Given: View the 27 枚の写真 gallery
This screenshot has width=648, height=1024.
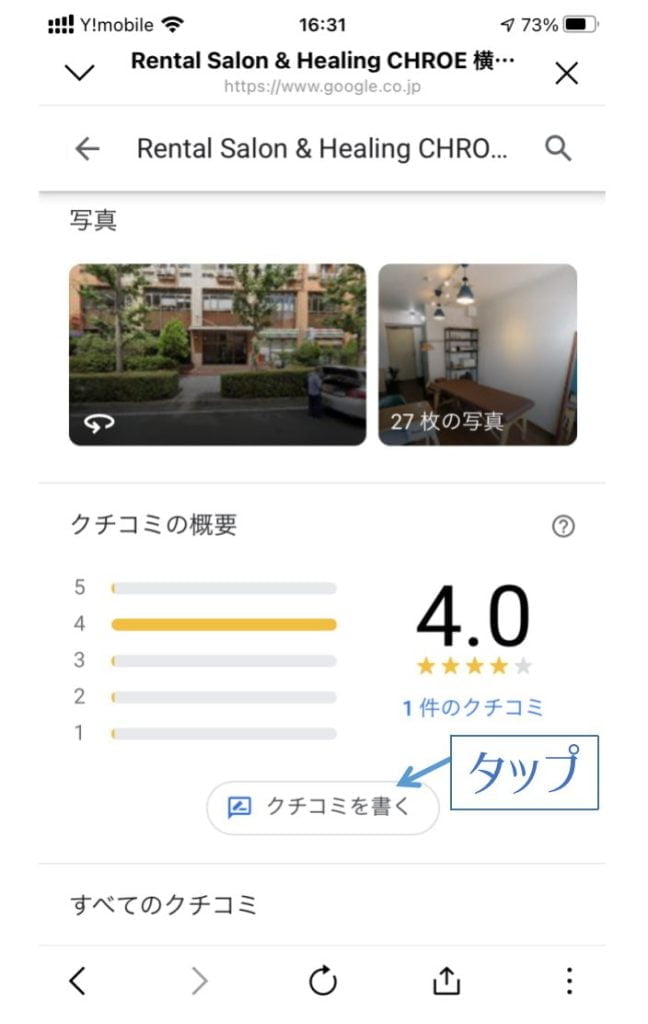Looking at the screenshot, I should [477, 354].
